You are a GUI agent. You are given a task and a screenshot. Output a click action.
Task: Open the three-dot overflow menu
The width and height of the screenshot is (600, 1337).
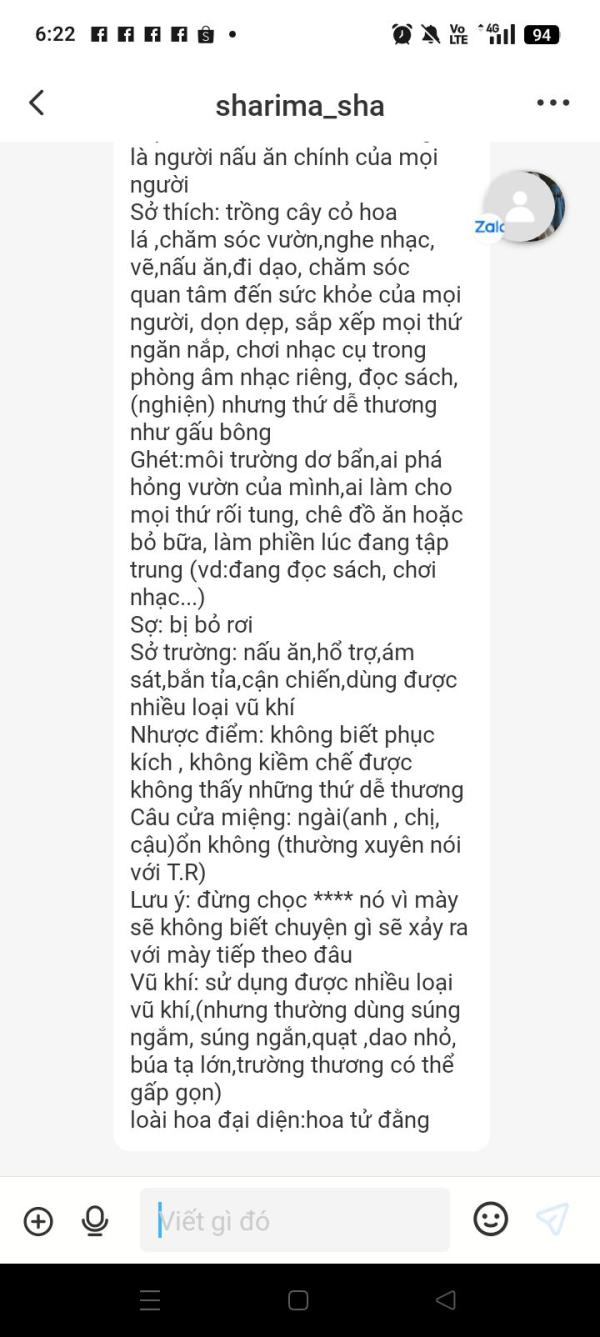click(553, 103)
